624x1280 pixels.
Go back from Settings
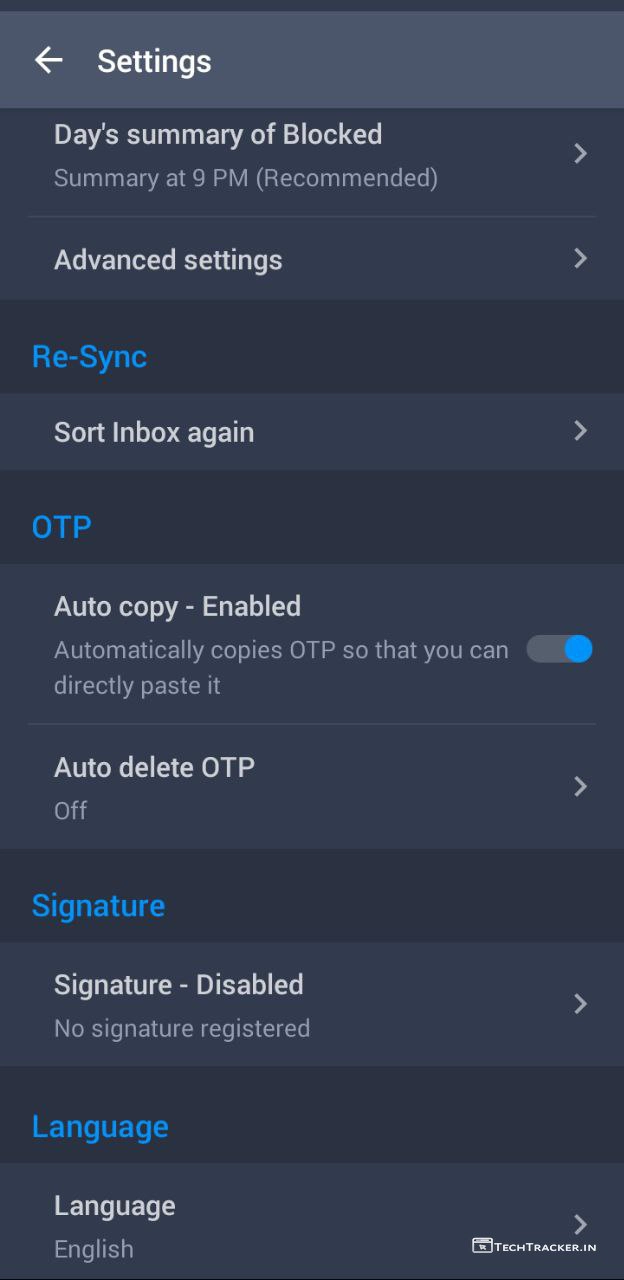49,61
